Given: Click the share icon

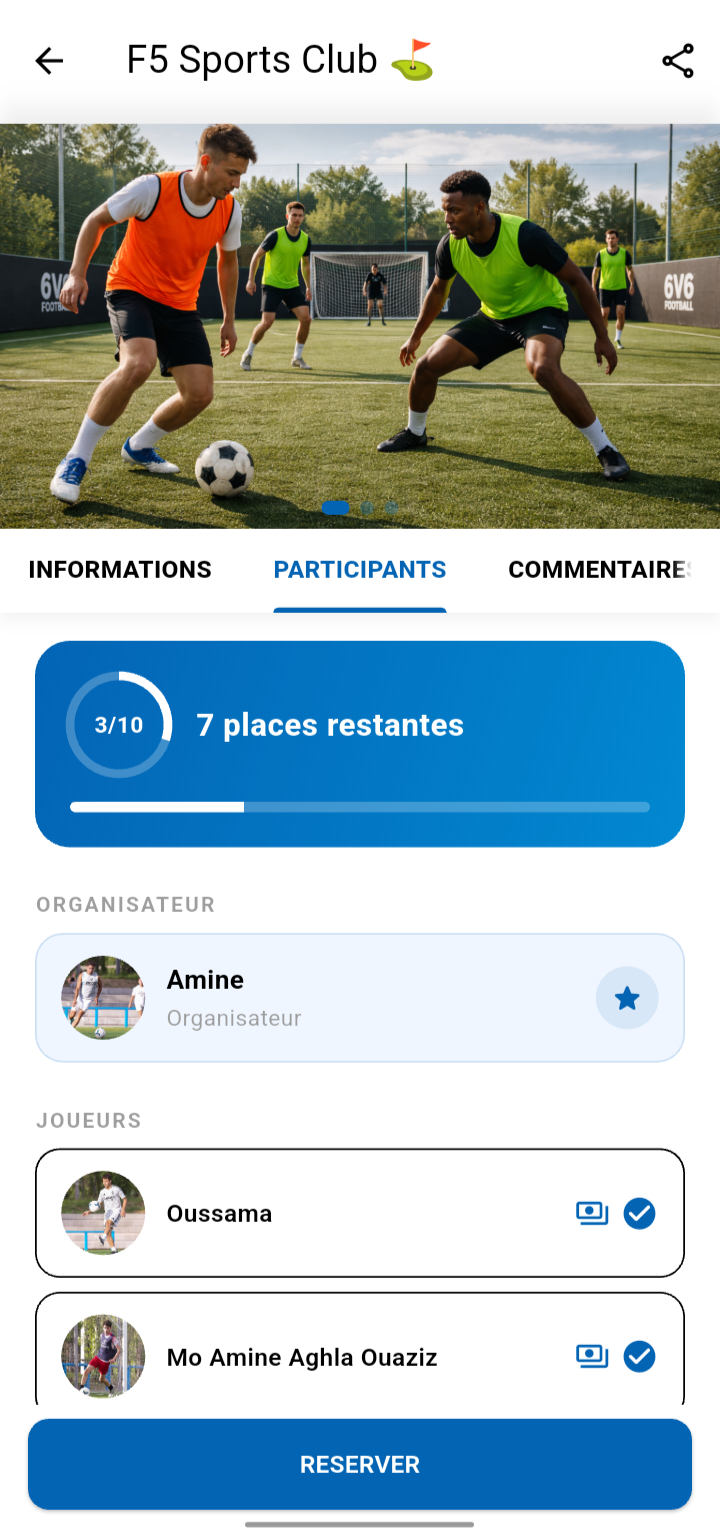Looking at the screenshot, I should click(x=678, y=61).
